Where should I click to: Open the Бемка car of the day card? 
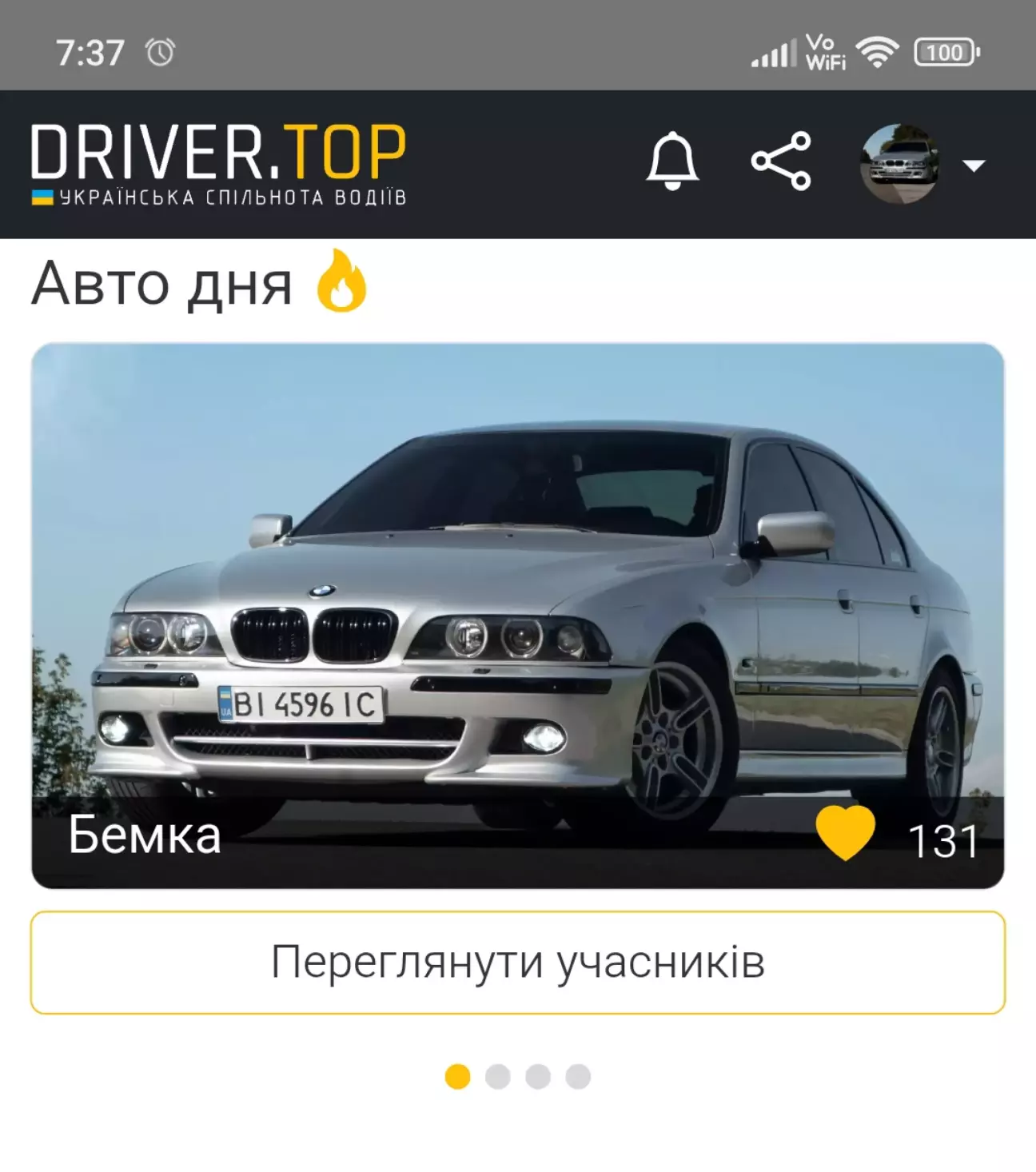coord(517,592)
